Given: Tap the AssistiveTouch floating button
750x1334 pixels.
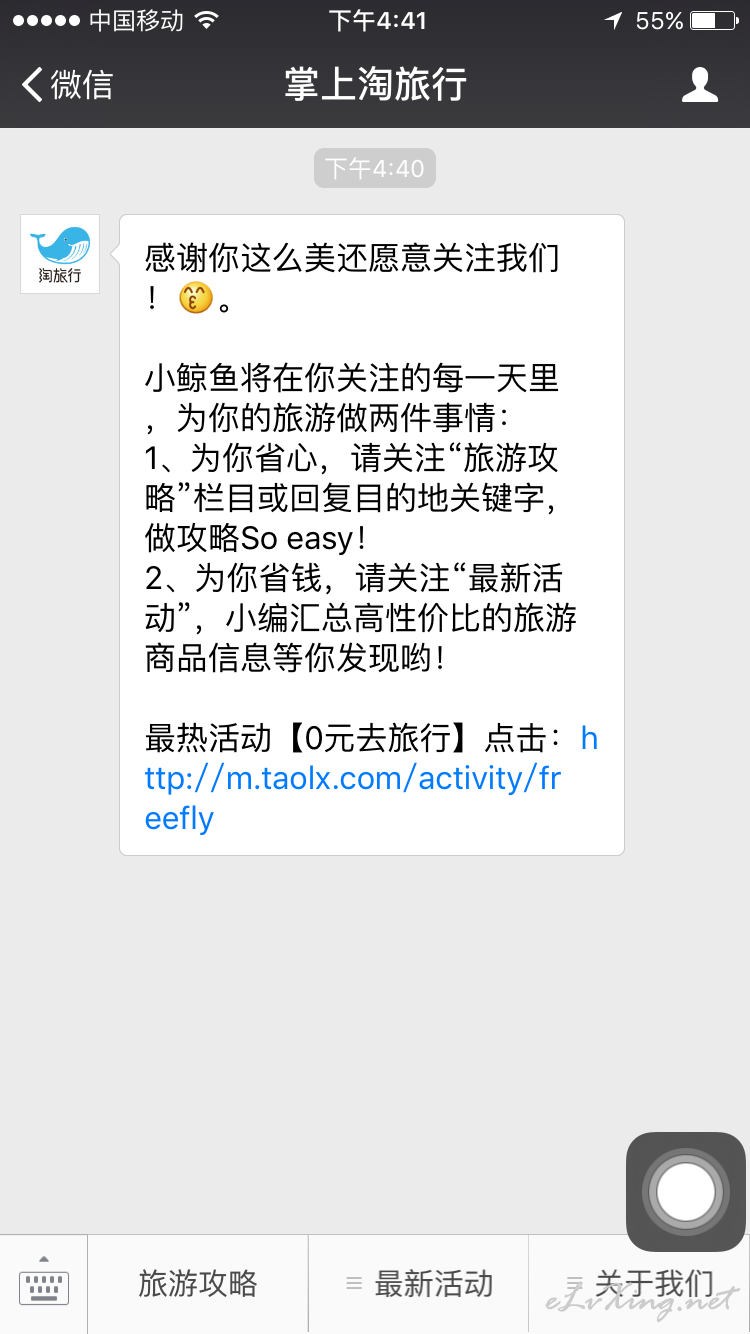Looking at the screenshot, I should click(686, 1192).
